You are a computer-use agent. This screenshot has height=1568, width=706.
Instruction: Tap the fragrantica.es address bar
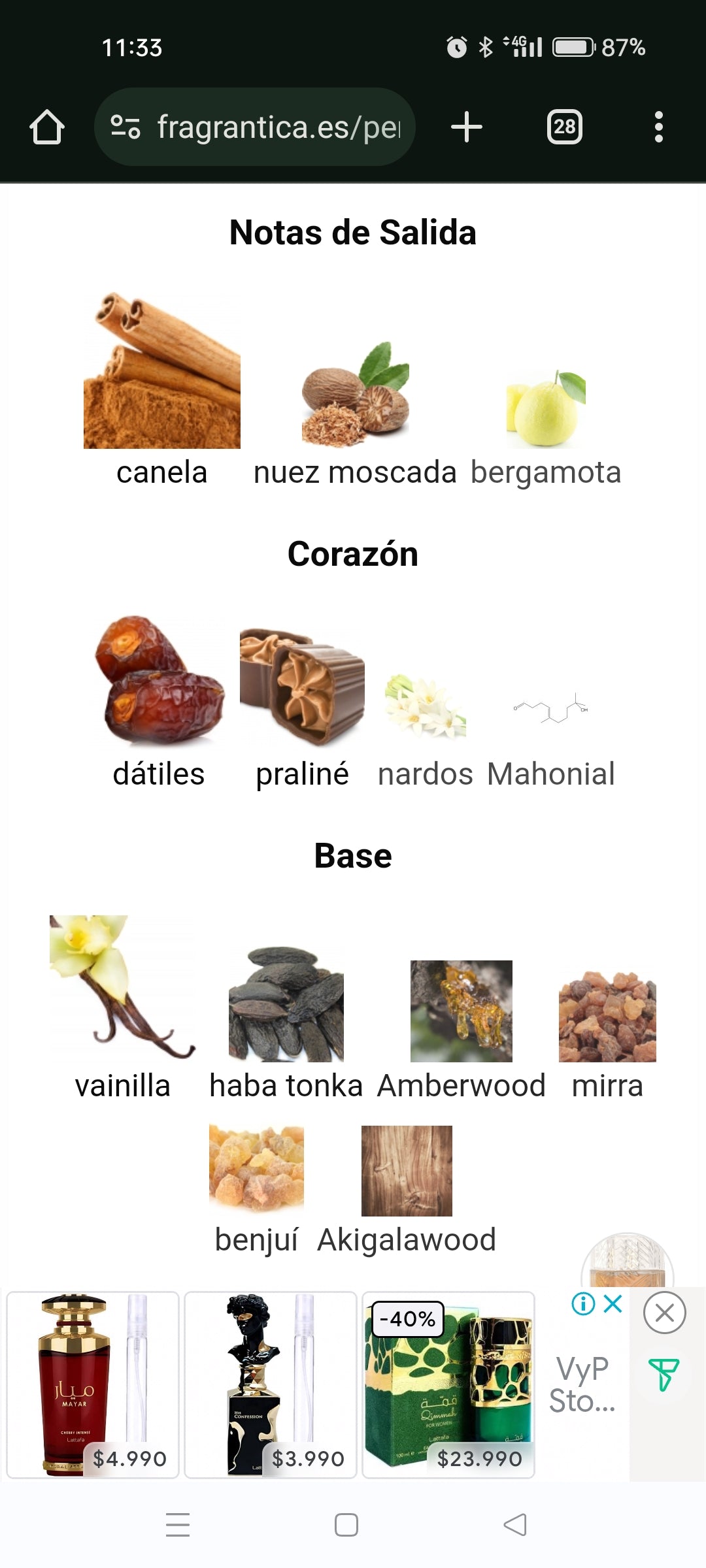255,127
